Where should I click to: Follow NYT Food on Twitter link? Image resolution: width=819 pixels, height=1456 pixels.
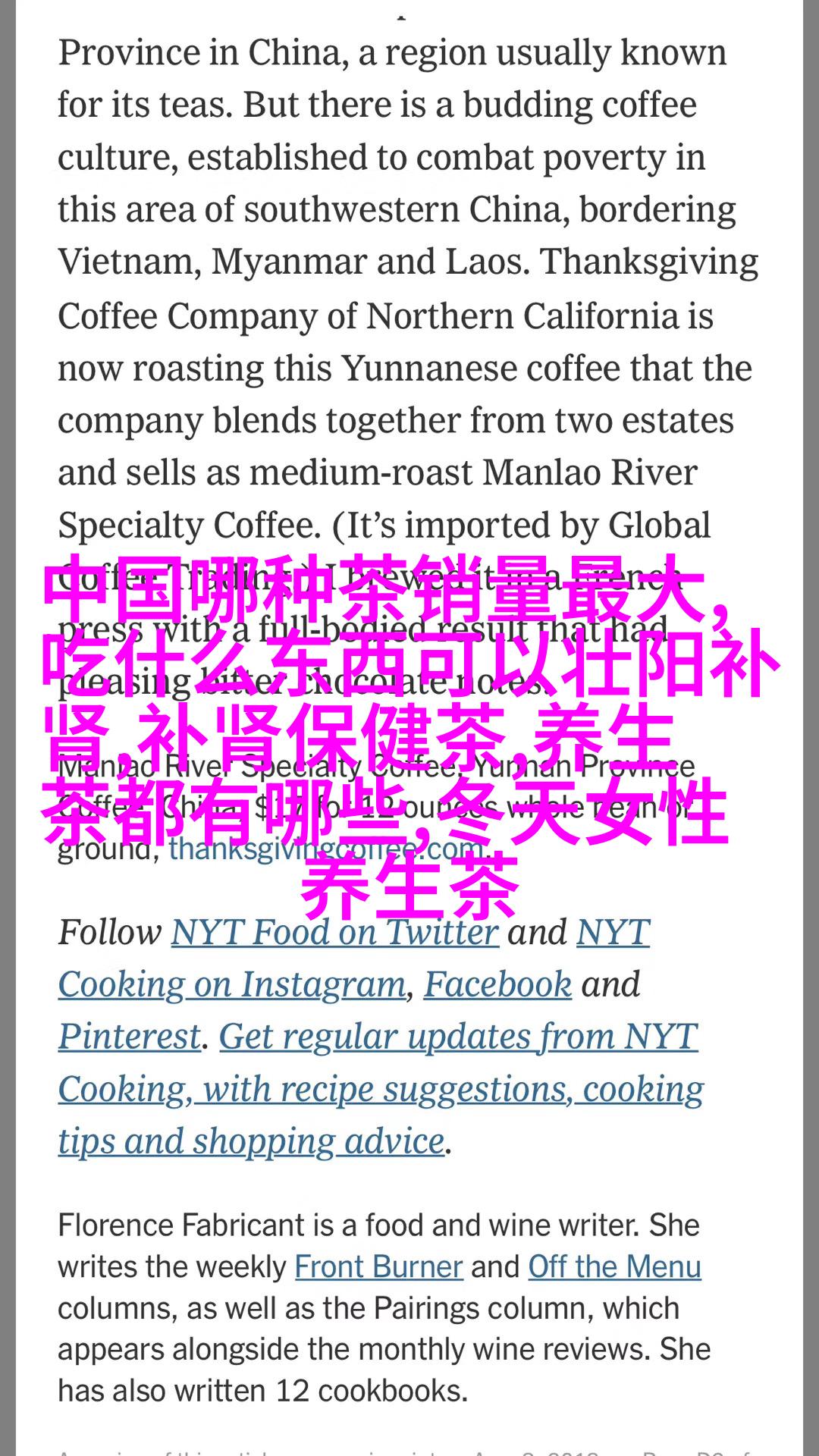[x=334, y=933]
